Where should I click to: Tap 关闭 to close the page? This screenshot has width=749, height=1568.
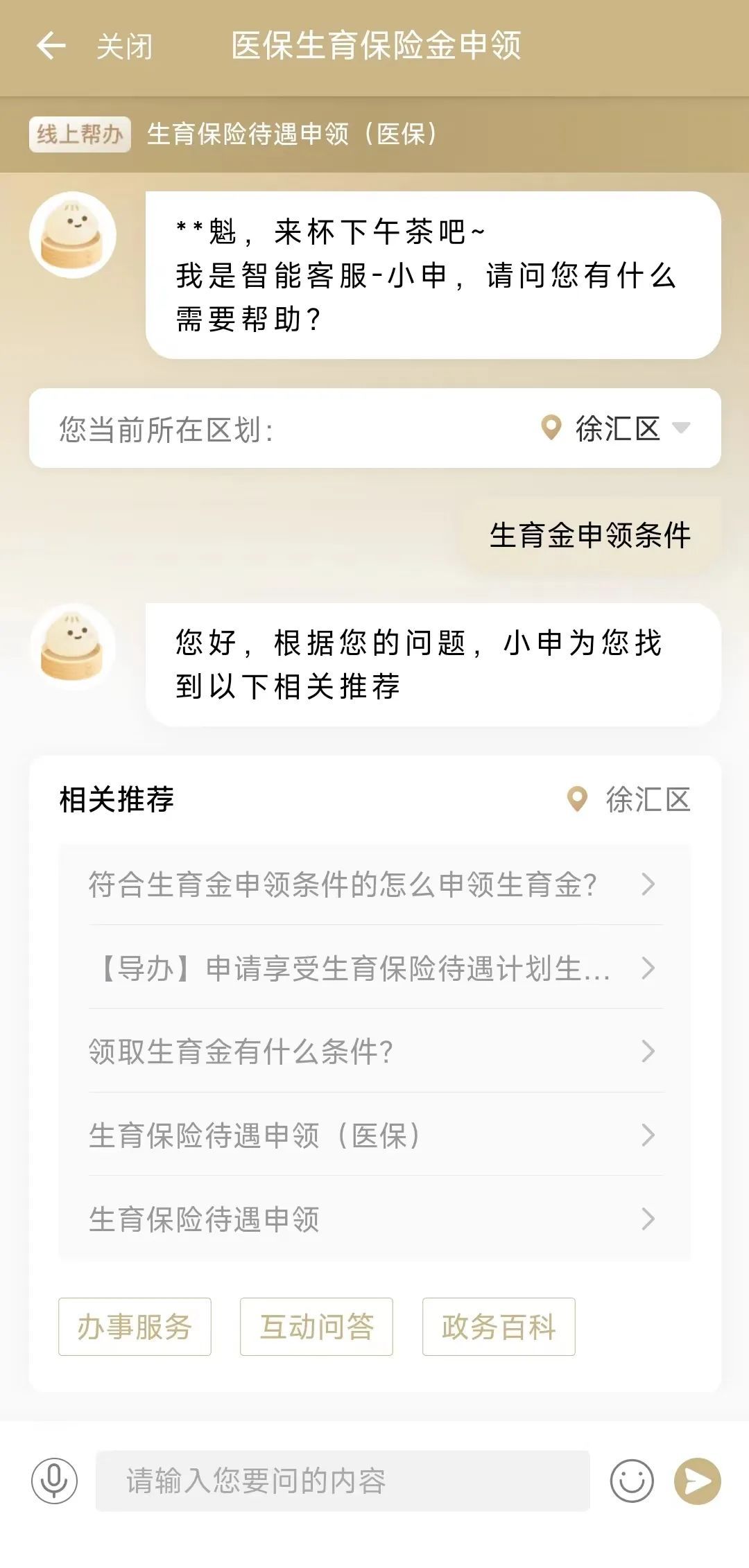click(125, 47)
